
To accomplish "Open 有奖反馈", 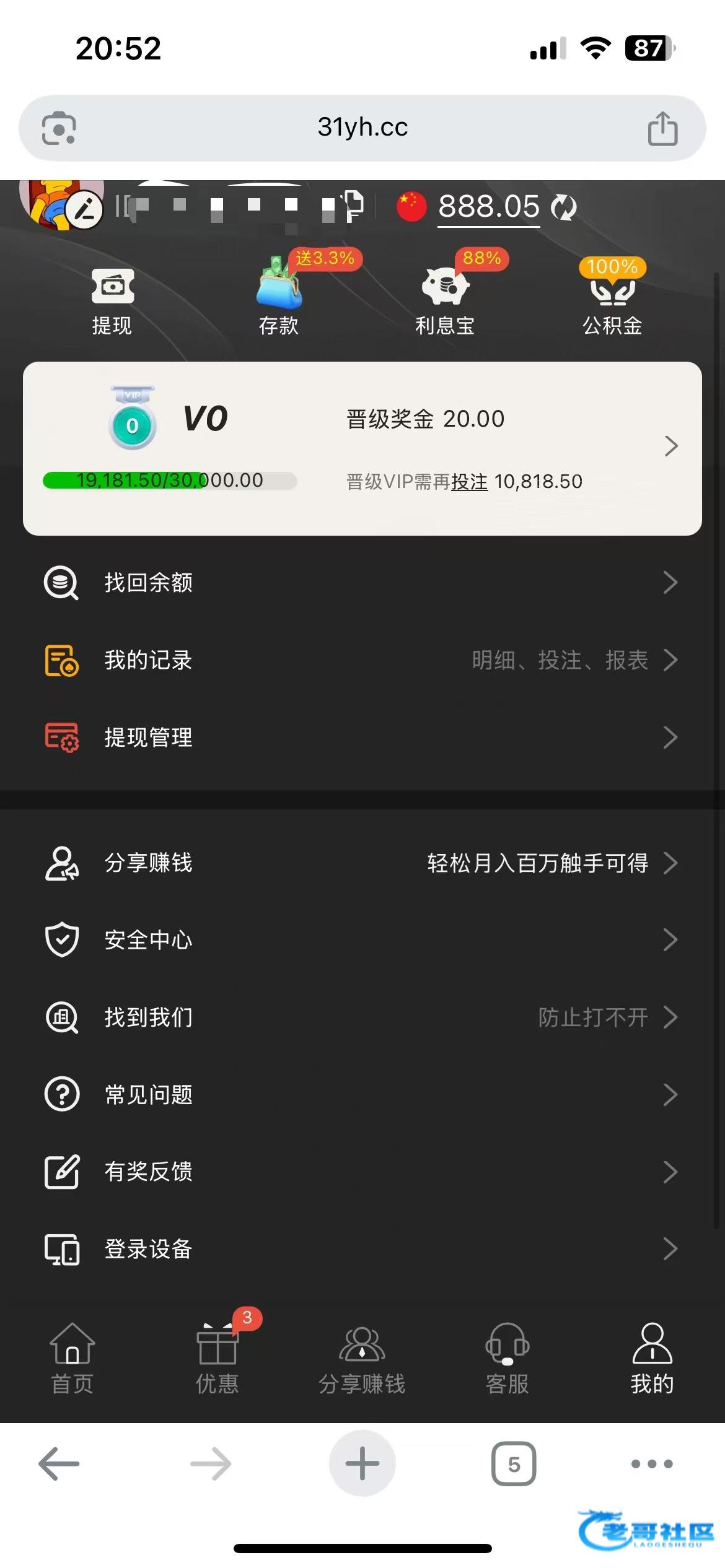I will click(x=362, y=1172).
